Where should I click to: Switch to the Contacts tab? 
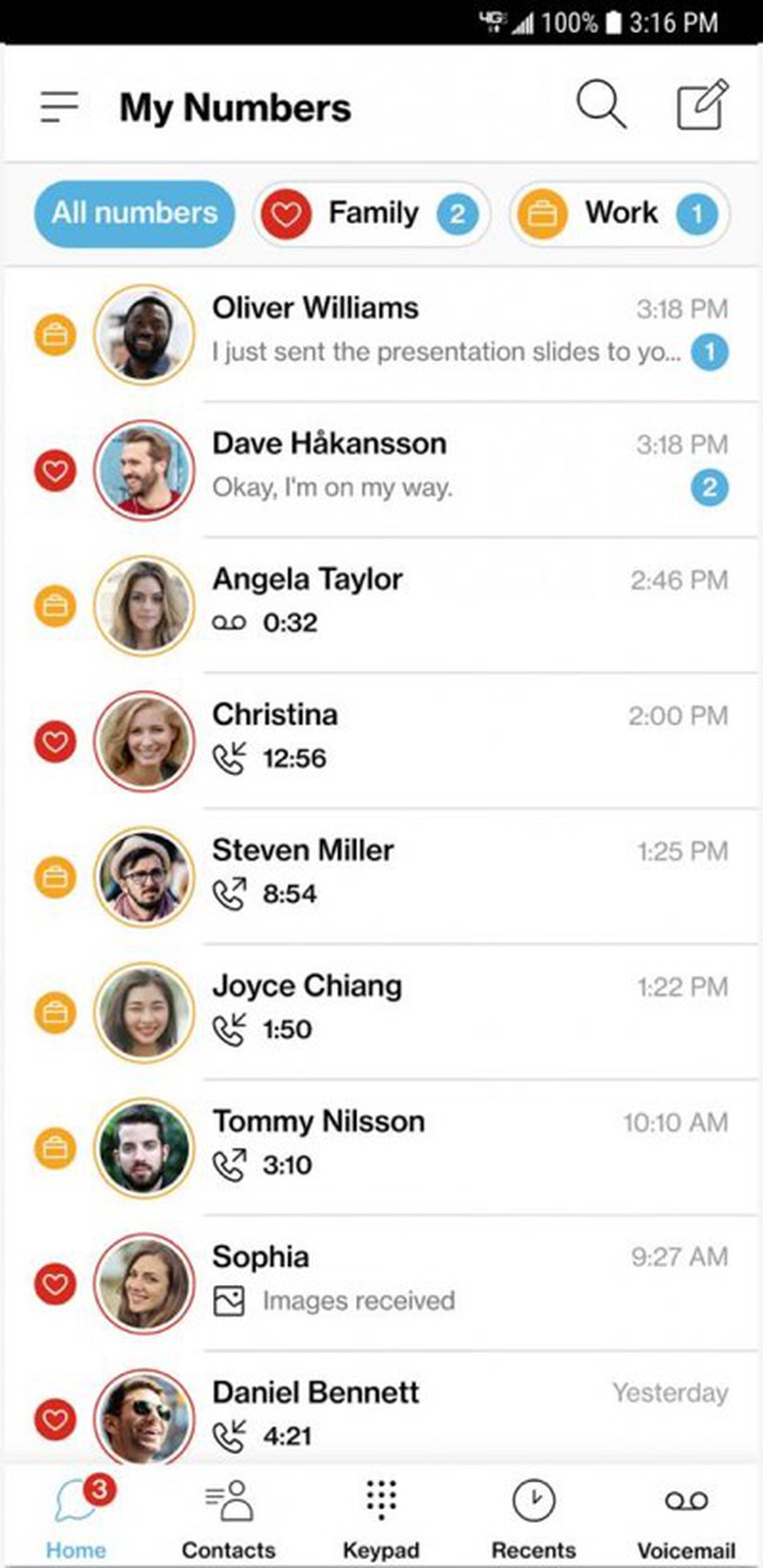pos(229,1516)
